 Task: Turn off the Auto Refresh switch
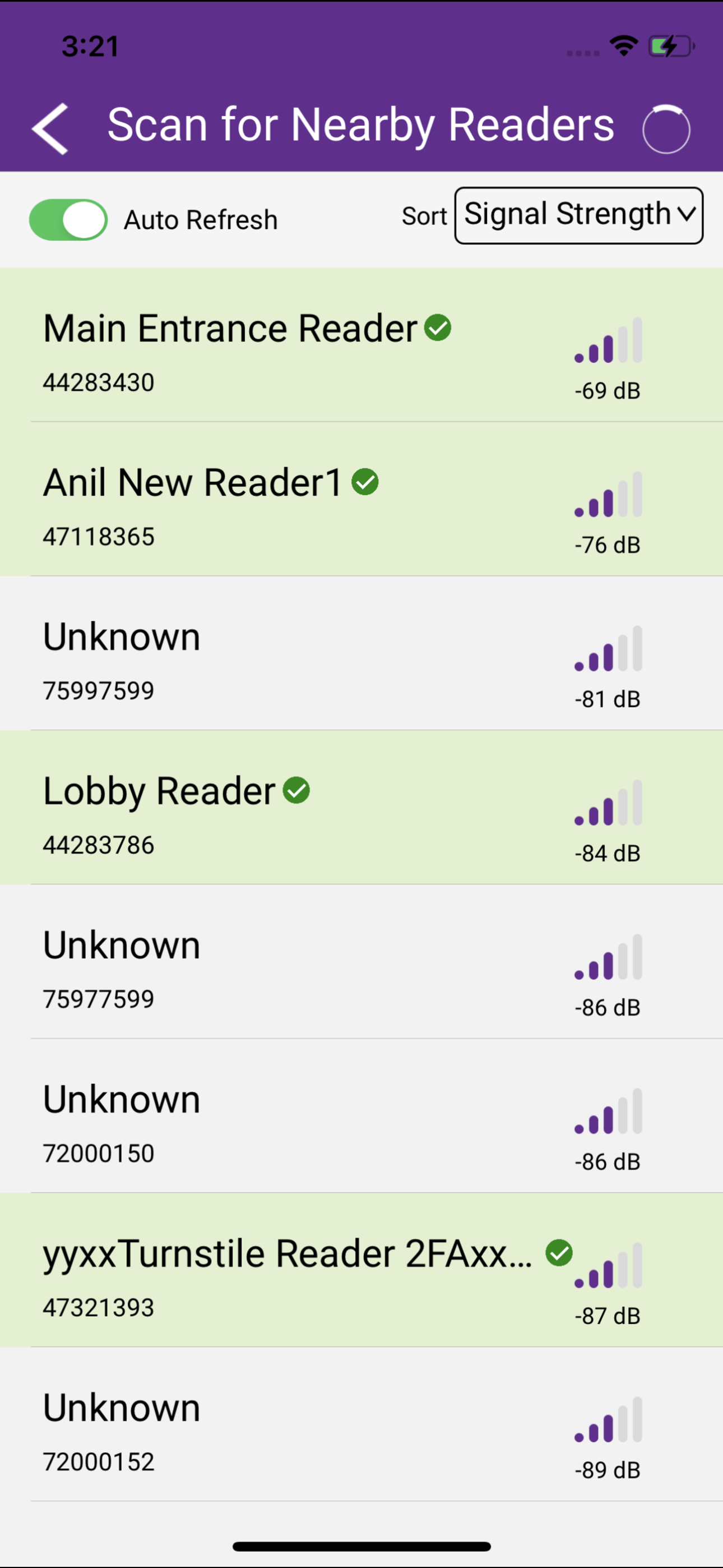(x=68, y=220)
